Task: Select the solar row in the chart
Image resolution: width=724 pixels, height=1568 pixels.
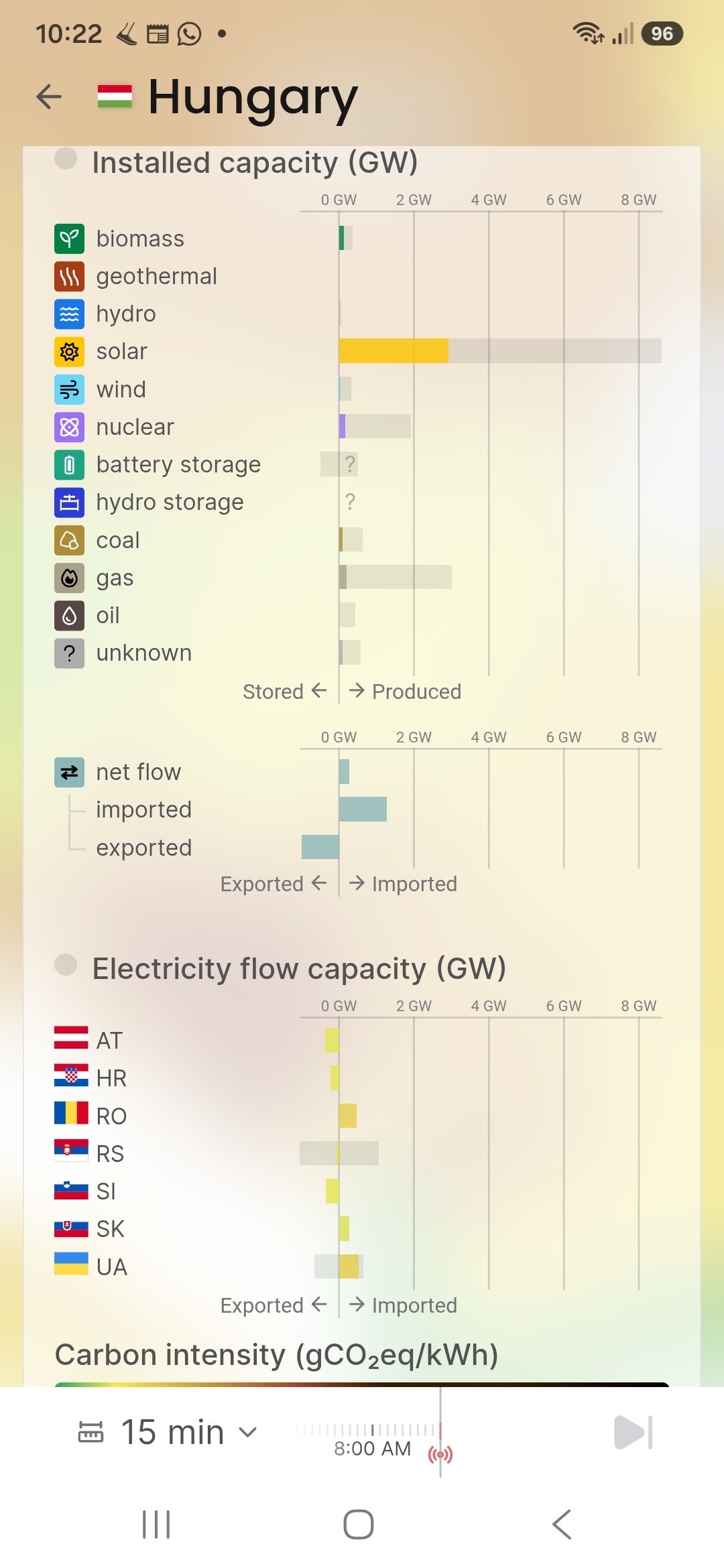Action: pyautogui.click(x=358, y=351)
